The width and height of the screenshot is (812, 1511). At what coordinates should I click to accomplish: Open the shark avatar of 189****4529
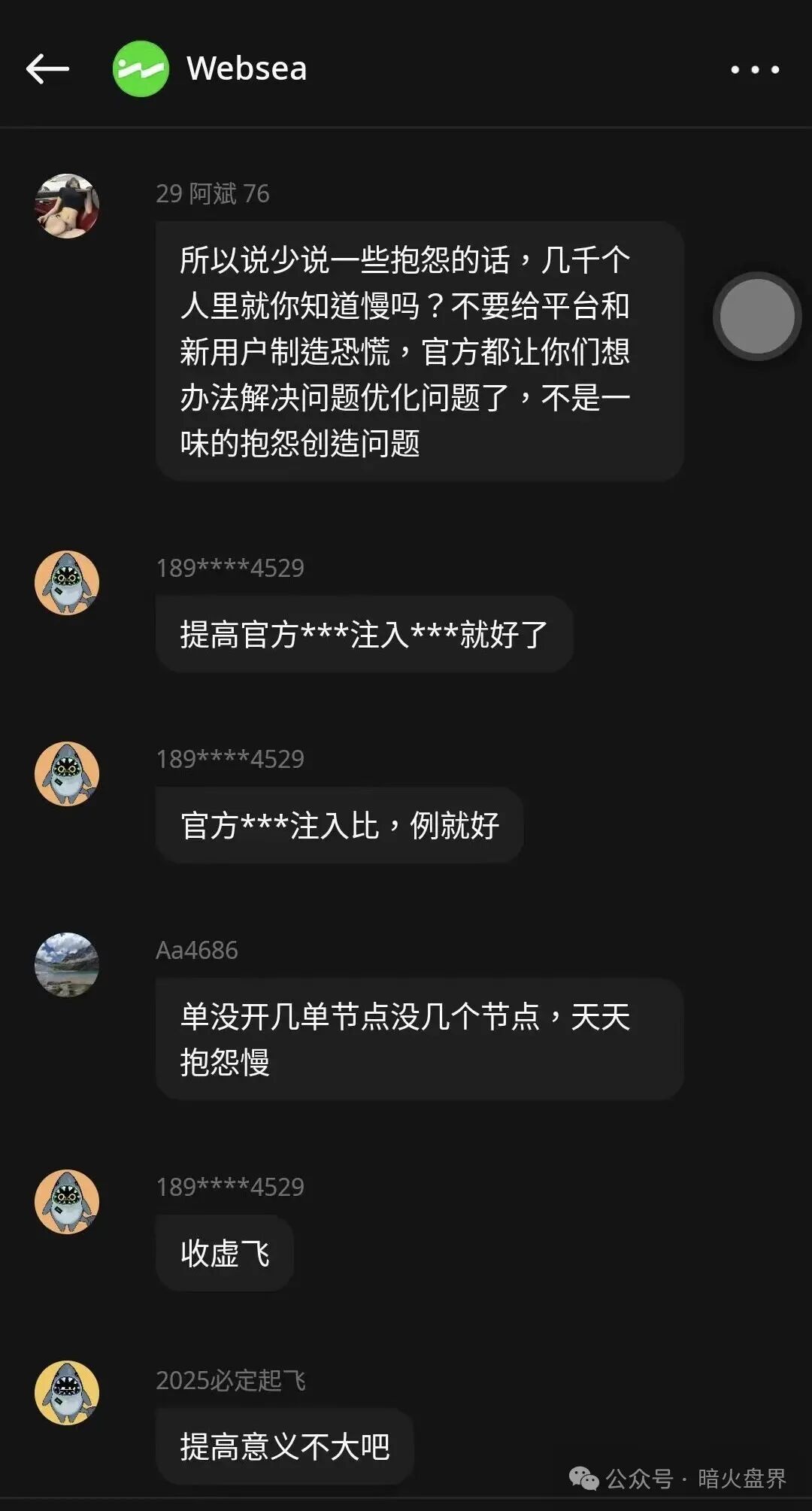coord(68,583)
